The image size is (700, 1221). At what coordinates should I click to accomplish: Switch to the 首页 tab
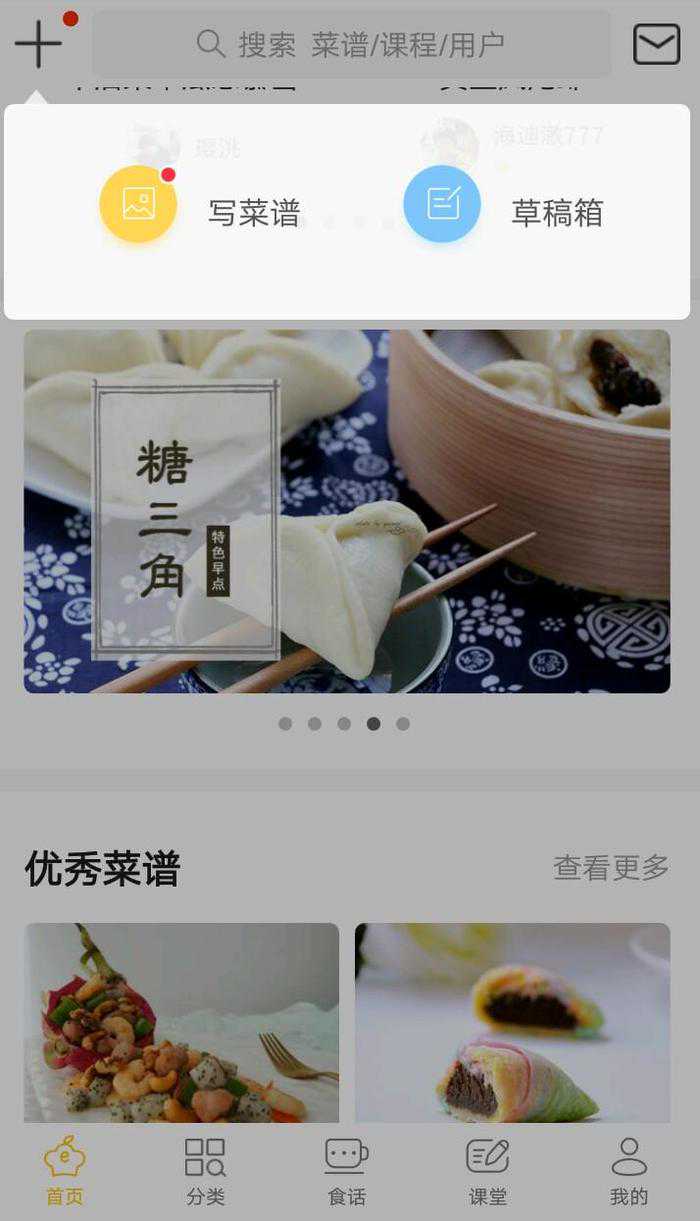pyautogui.click(x=65, y=1171)
